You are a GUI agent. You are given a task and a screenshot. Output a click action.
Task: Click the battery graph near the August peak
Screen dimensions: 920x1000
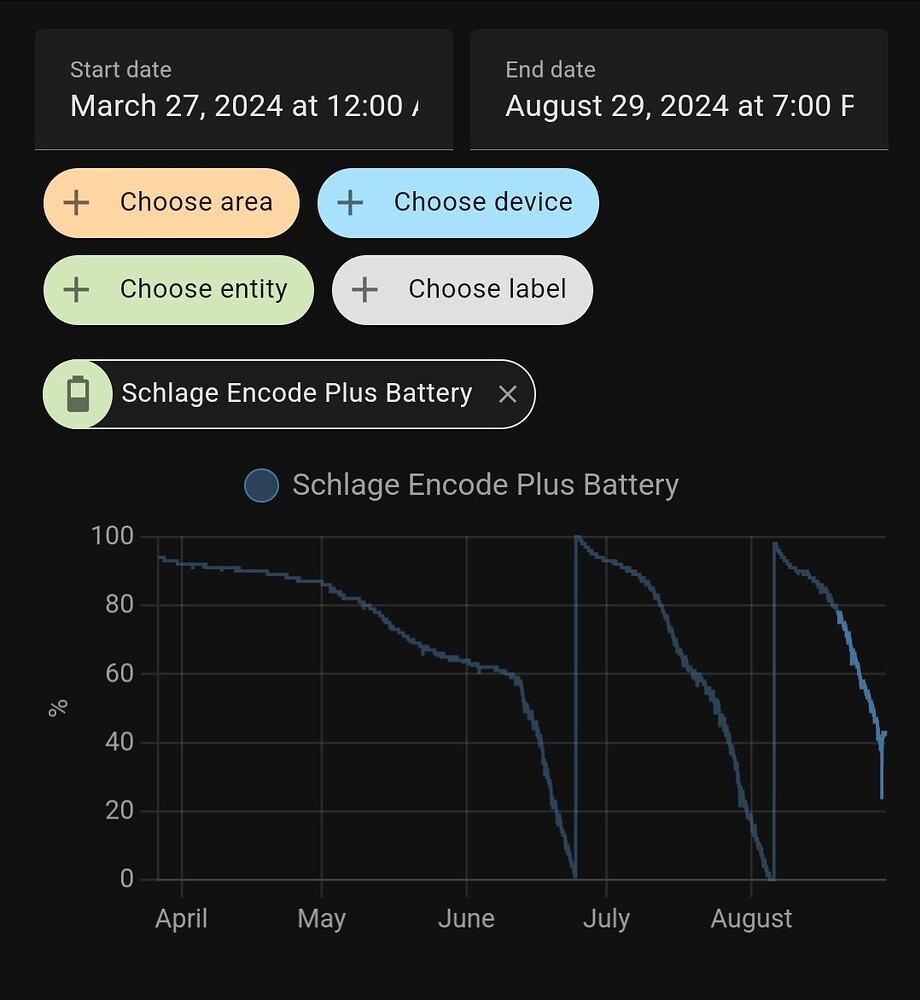[775, 545]
